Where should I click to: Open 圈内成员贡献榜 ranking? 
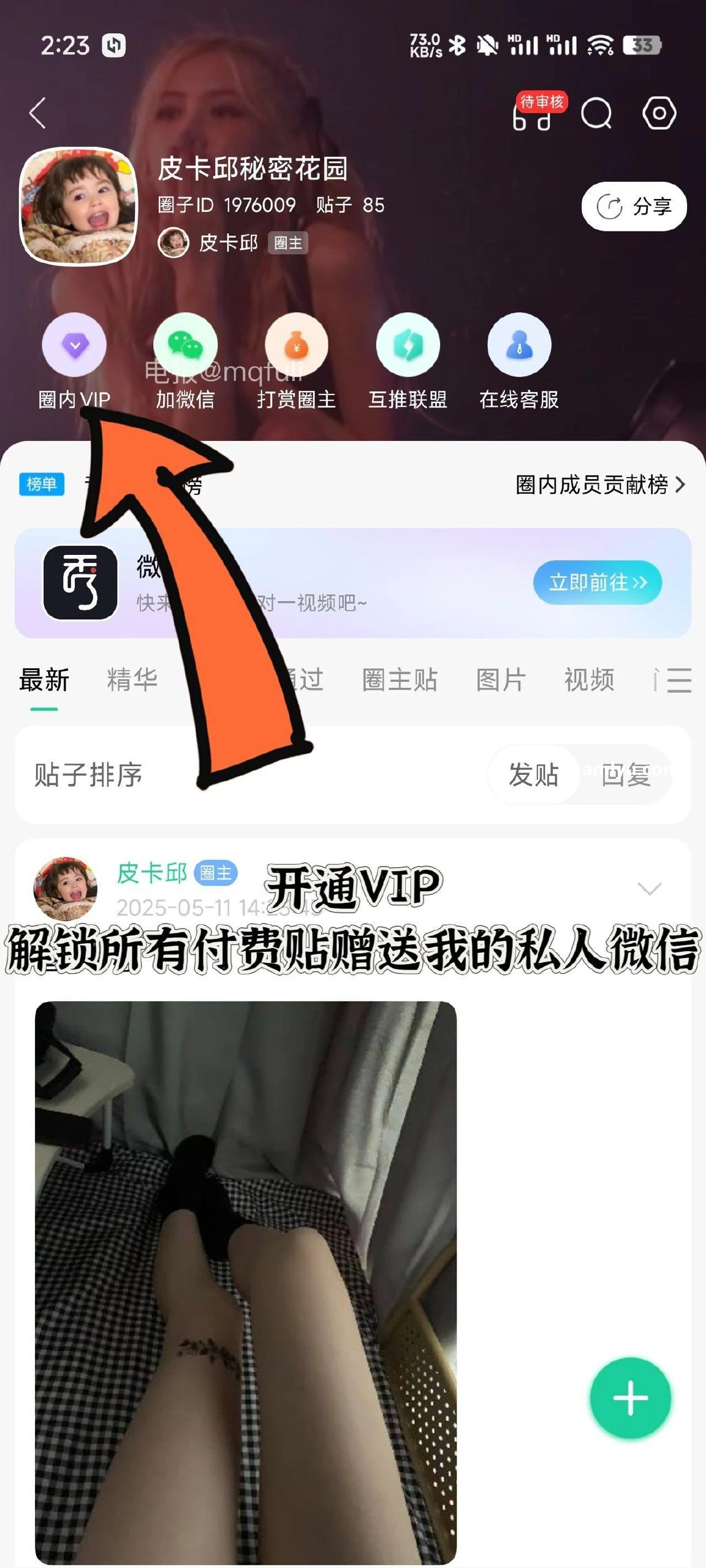[599, 484]
